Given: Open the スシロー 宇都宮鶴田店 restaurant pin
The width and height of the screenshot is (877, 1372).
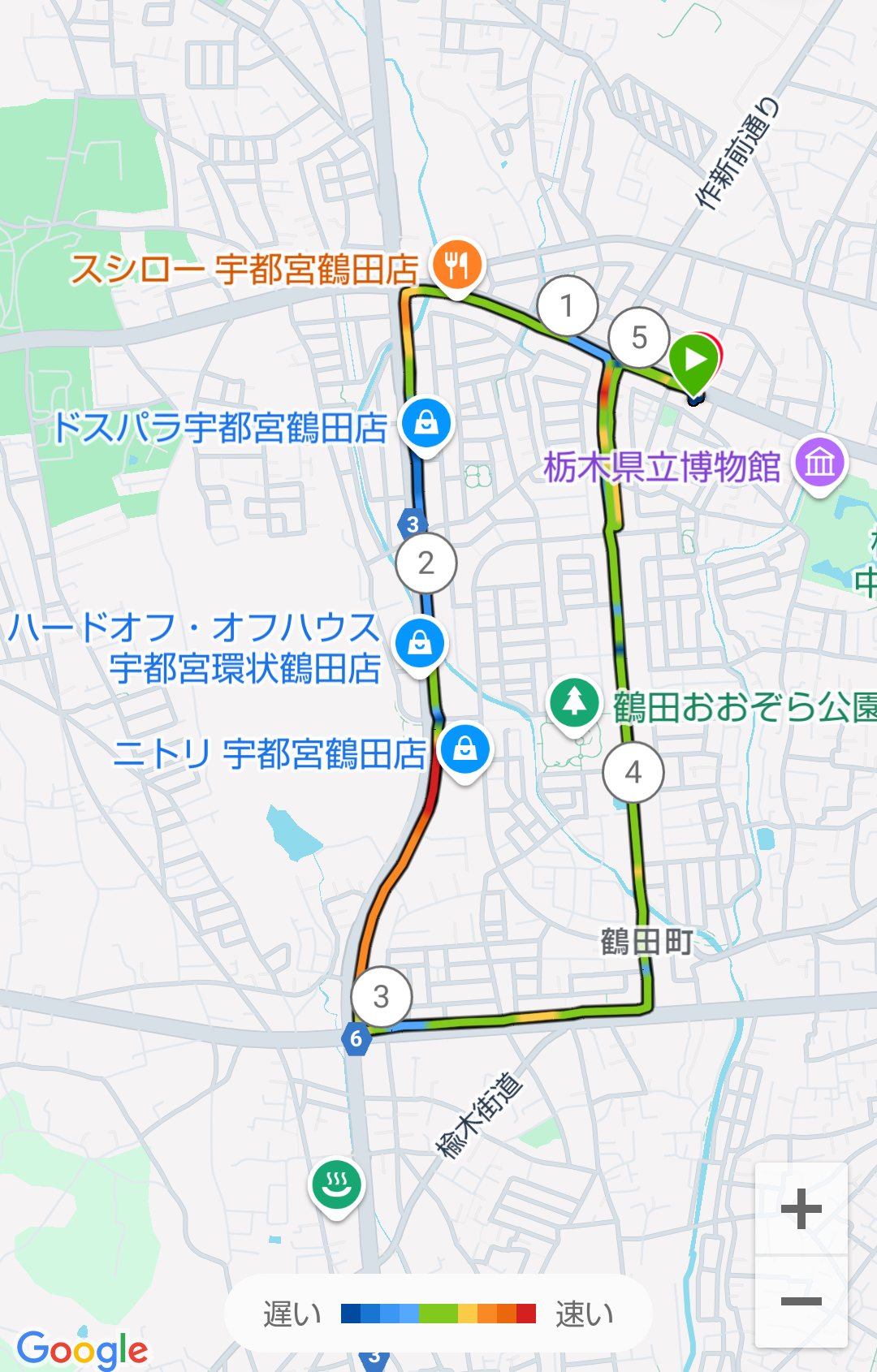Looking at the screenshot, I should coord(457,265).
